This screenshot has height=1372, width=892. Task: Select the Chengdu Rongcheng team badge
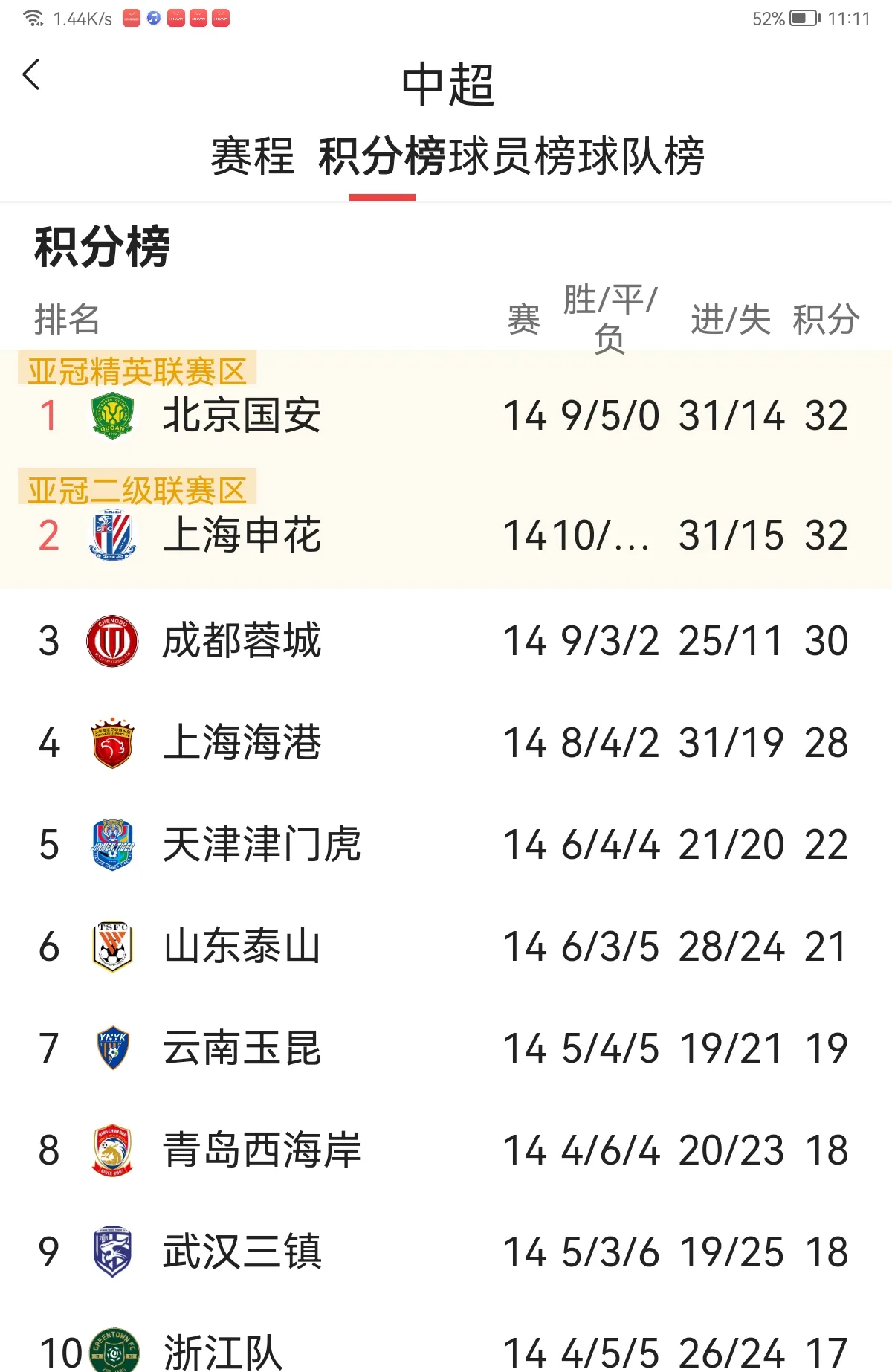pos(111,641)
